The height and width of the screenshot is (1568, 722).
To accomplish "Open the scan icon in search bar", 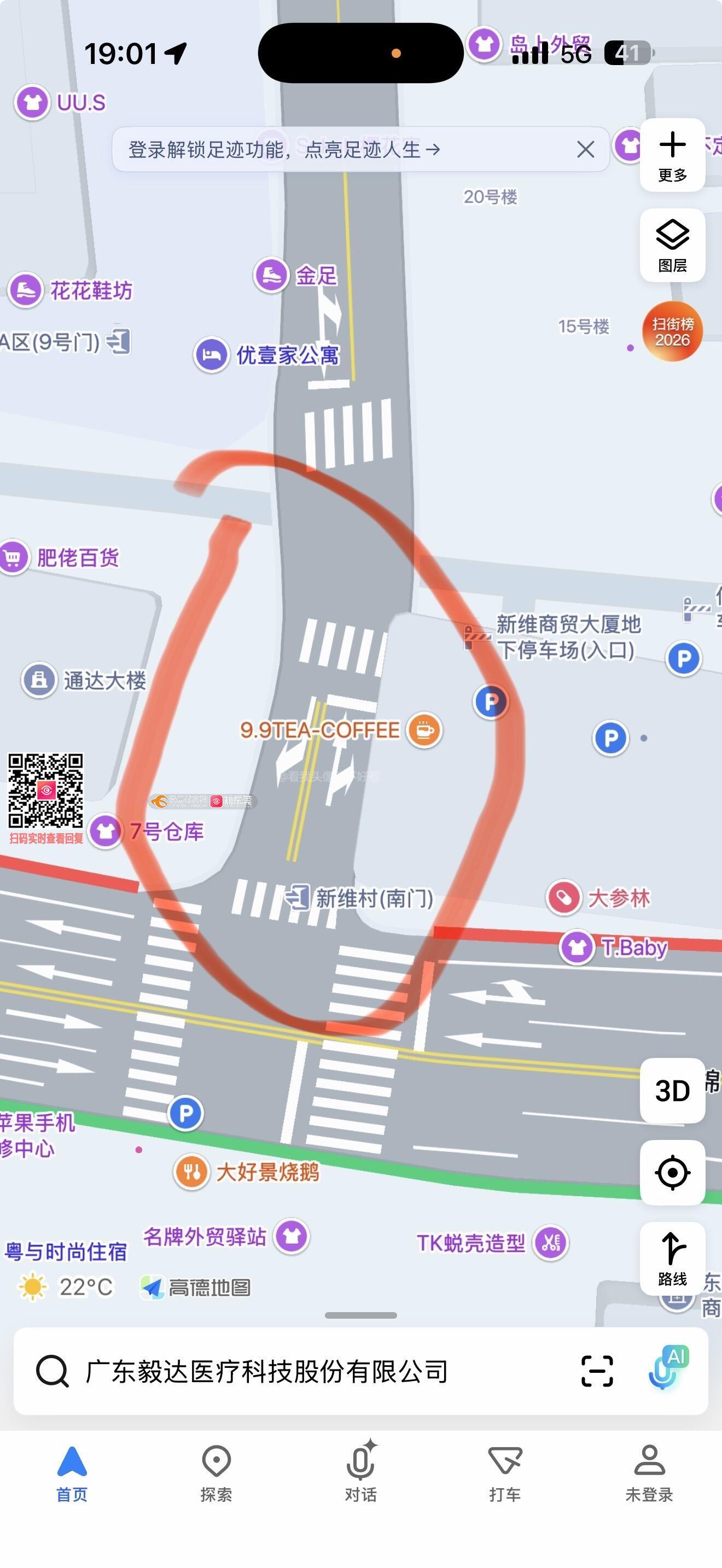I will (597, 1371).
